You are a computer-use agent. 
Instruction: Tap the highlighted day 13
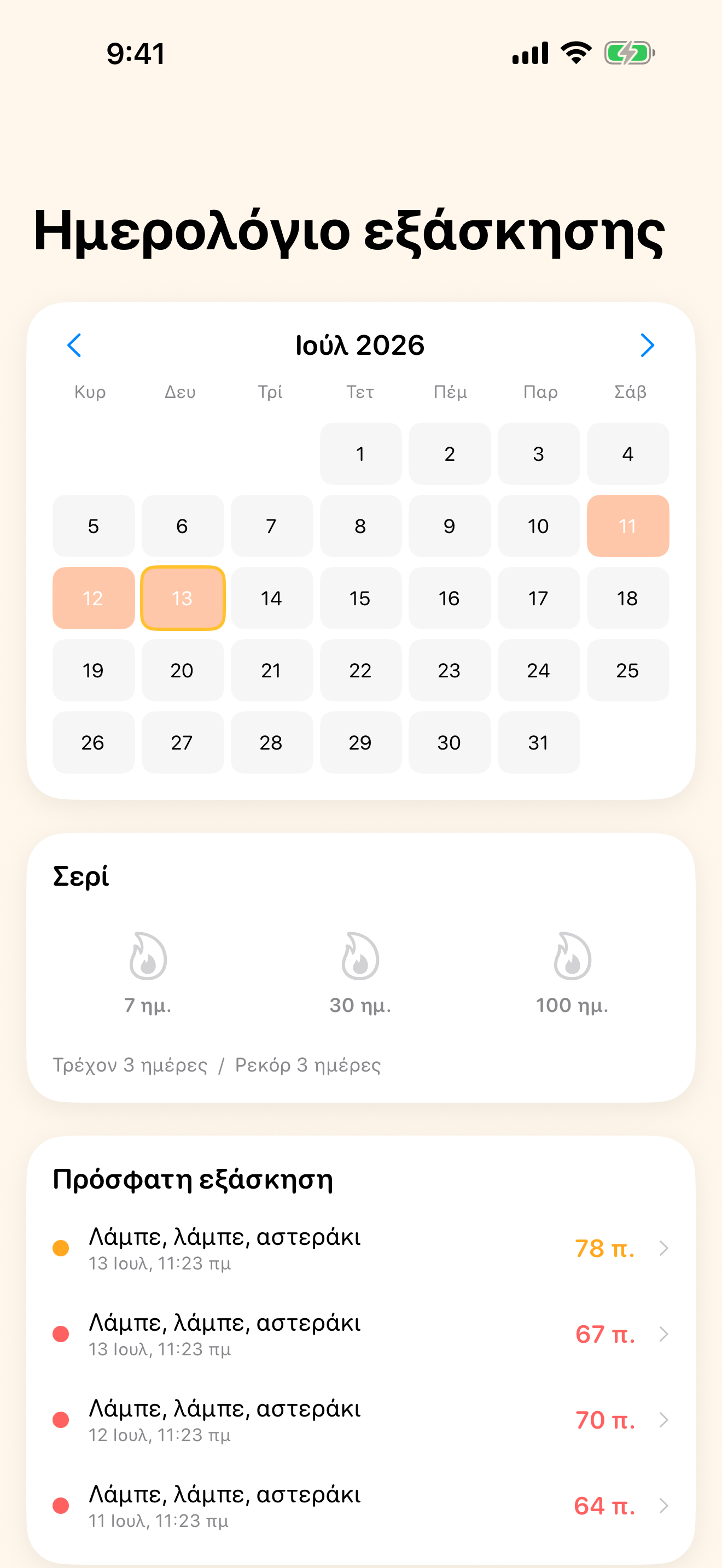[183, 598]
